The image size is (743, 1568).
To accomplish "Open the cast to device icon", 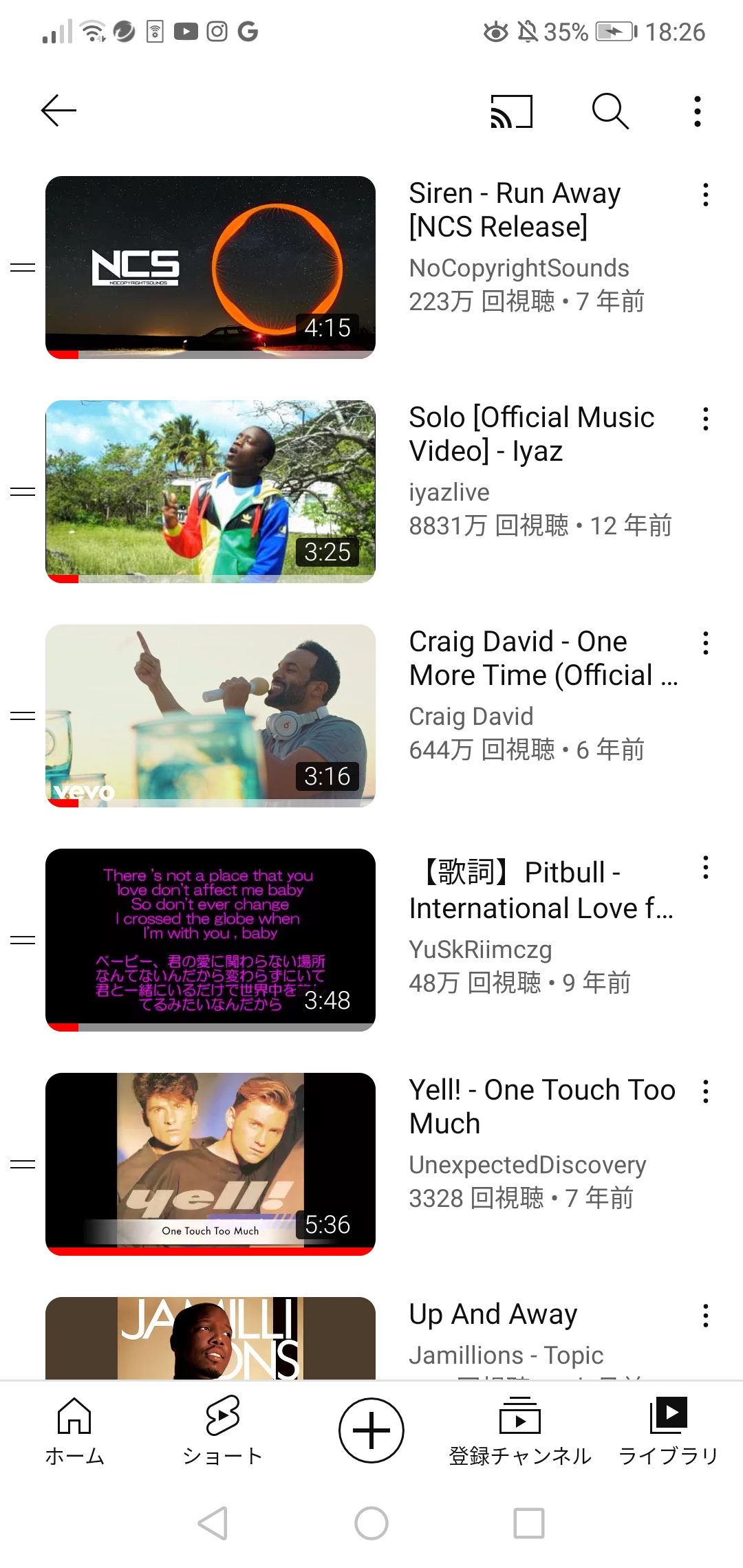I will click(511, 111).
